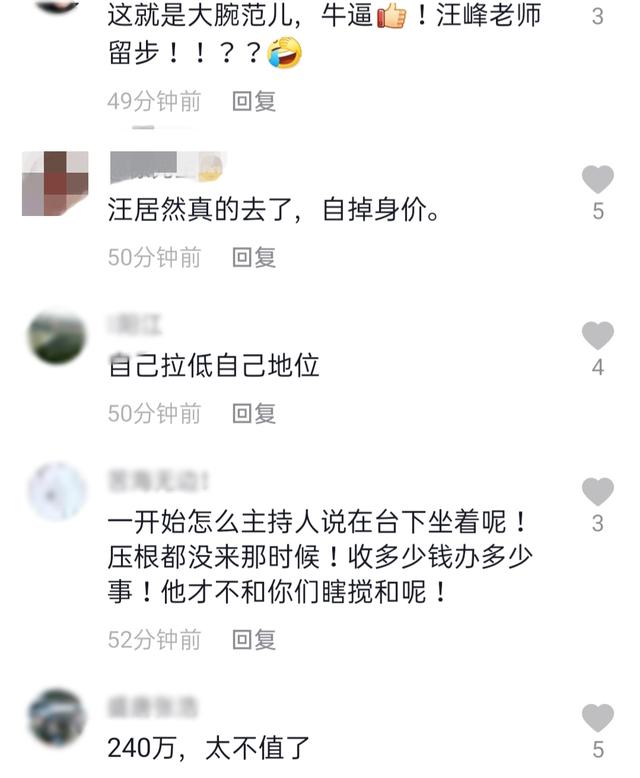Like the comment about 主持人说在台下坐着
Viewport: 640px width, 778px height.
597,491
